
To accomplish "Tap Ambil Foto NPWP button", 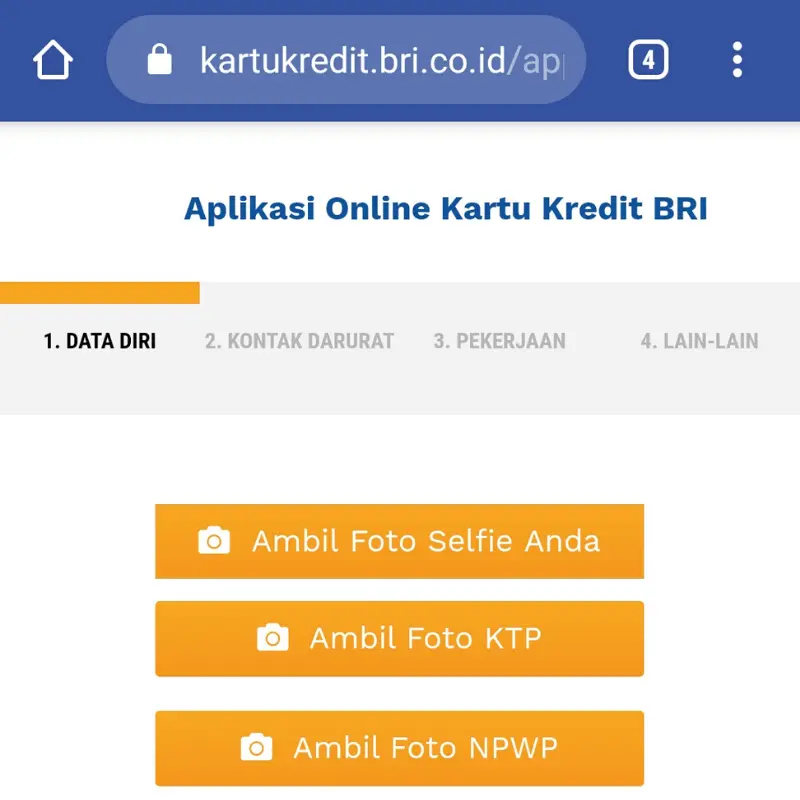I will [399, 747].
